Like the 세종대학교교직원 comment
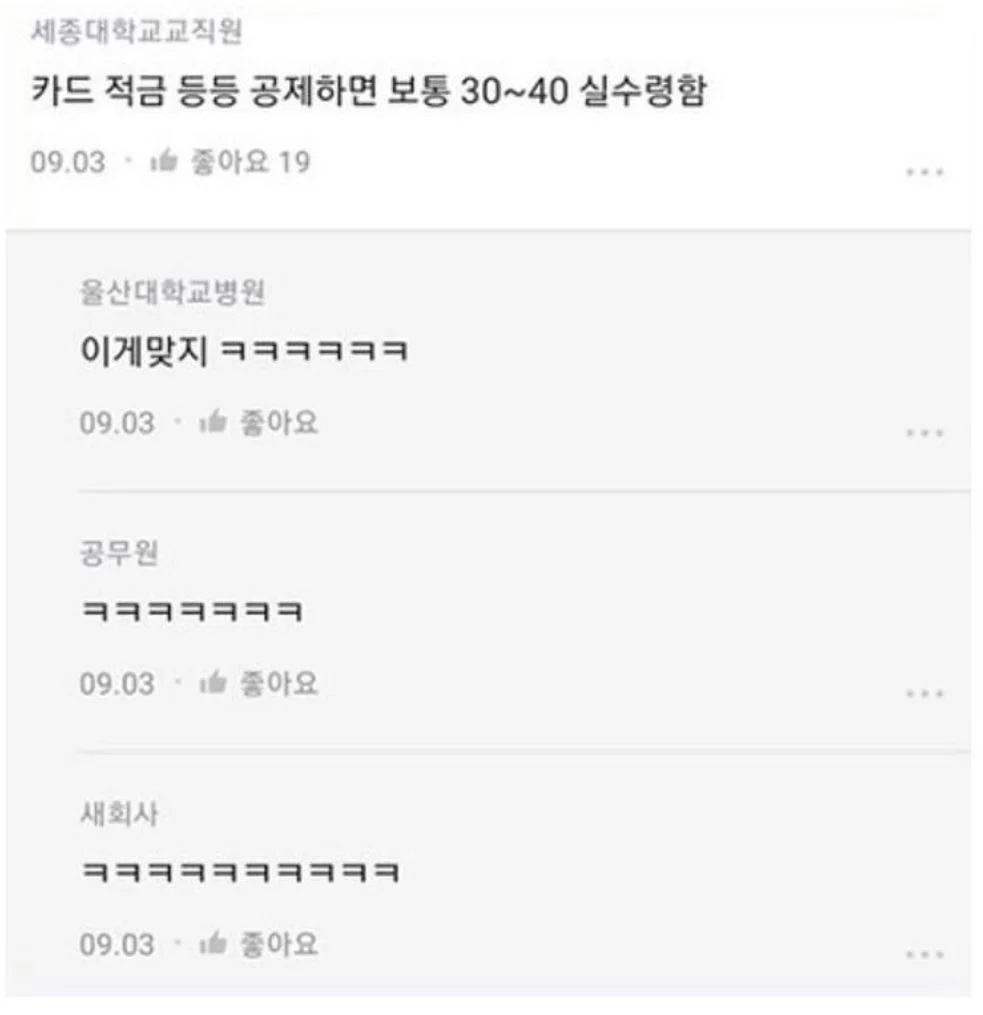The width and height of the screenshot is (983, 1015). click(x=228, y=162)
